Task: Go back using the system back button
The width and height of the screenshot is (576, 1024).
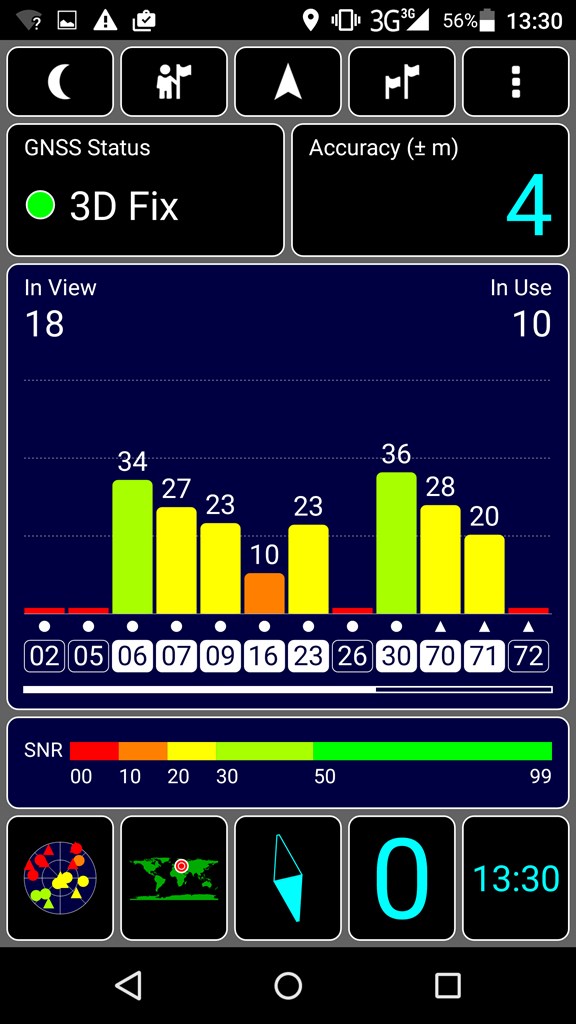Action: click(x=128, y=985)
